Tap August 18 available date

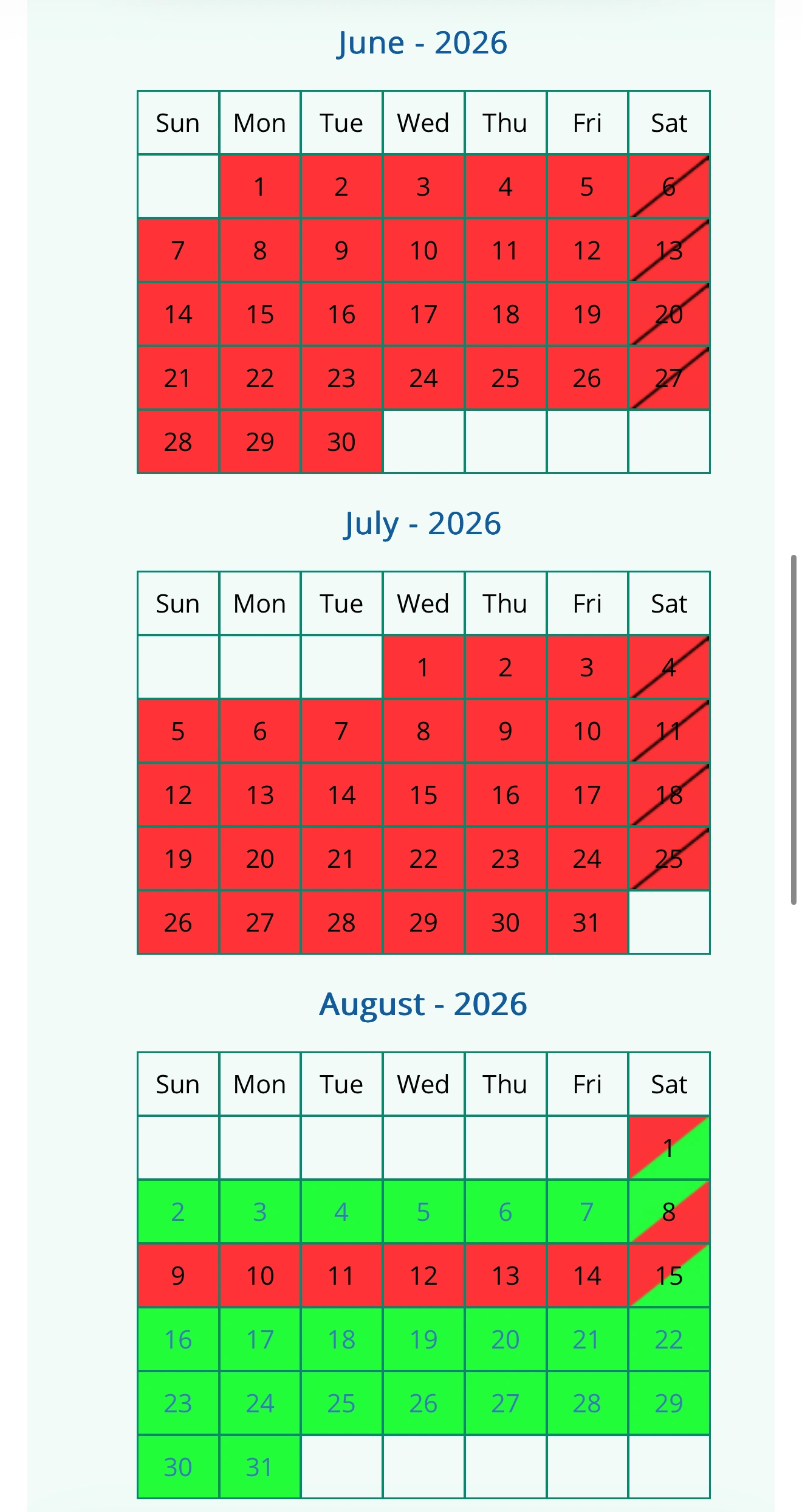click(341, 1339)
